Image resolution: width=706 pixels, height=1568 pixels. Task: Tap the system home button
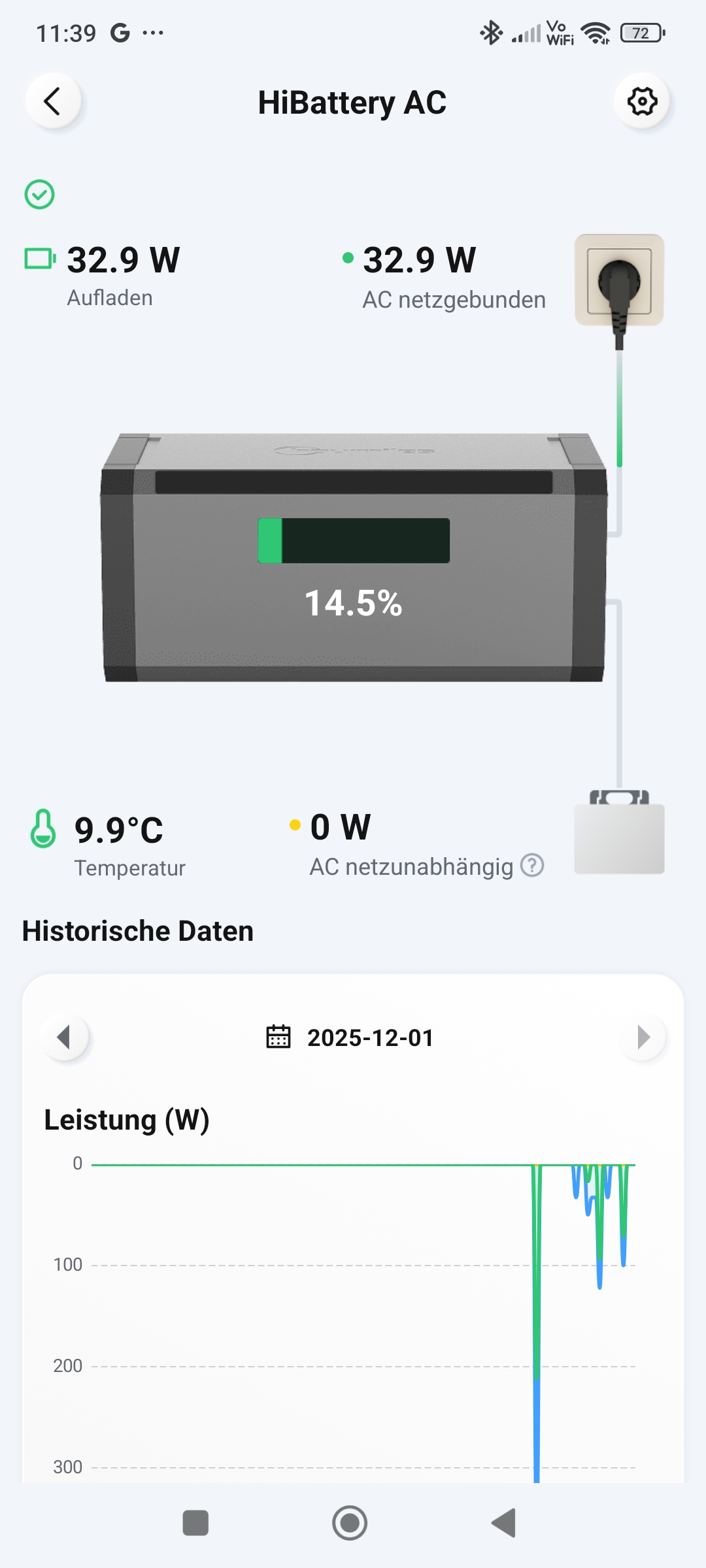[x=350, y=1523]
